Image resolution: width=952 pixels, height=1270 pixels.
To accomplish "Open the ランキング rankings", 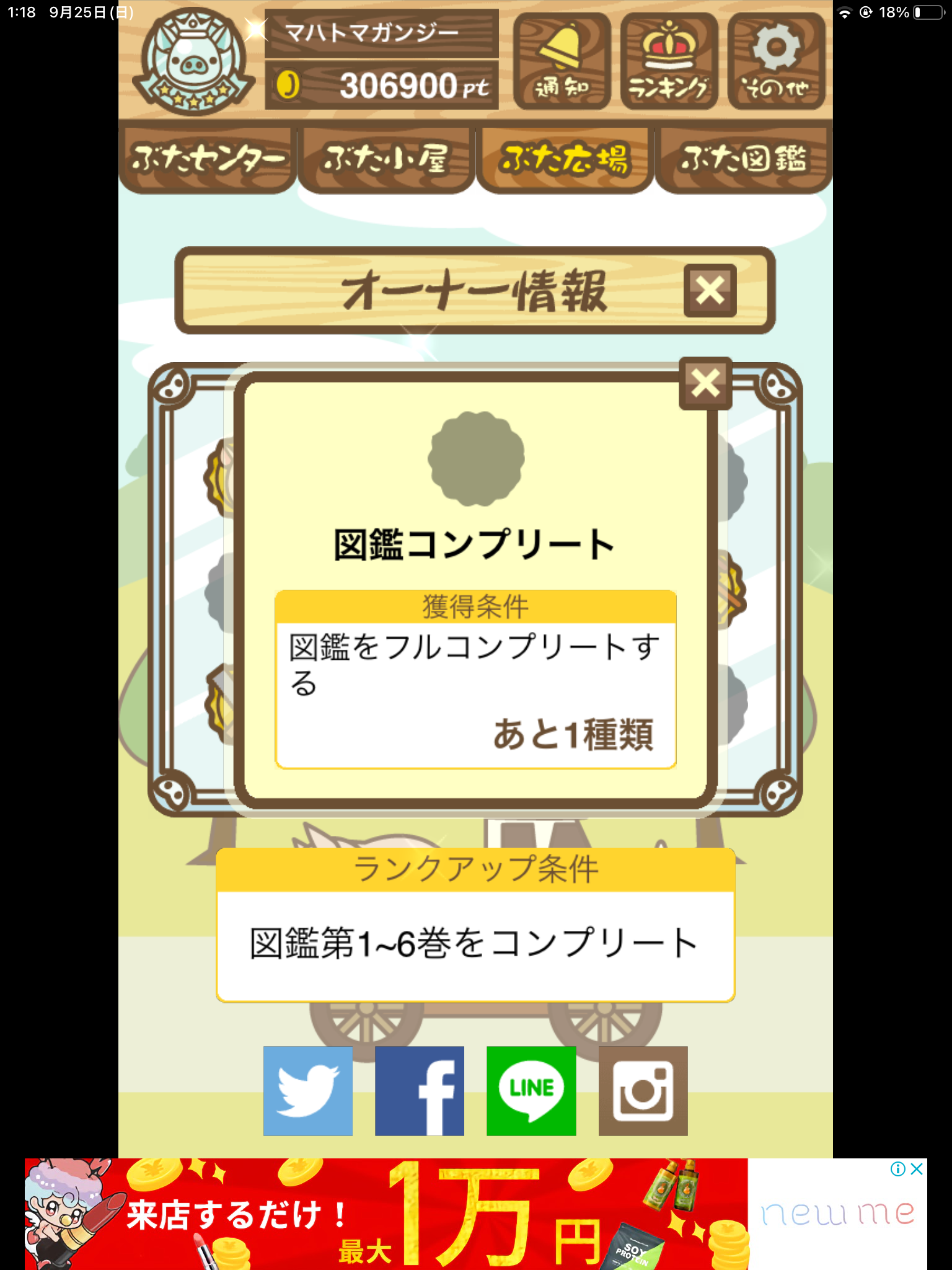I will [x=669, y=61].
